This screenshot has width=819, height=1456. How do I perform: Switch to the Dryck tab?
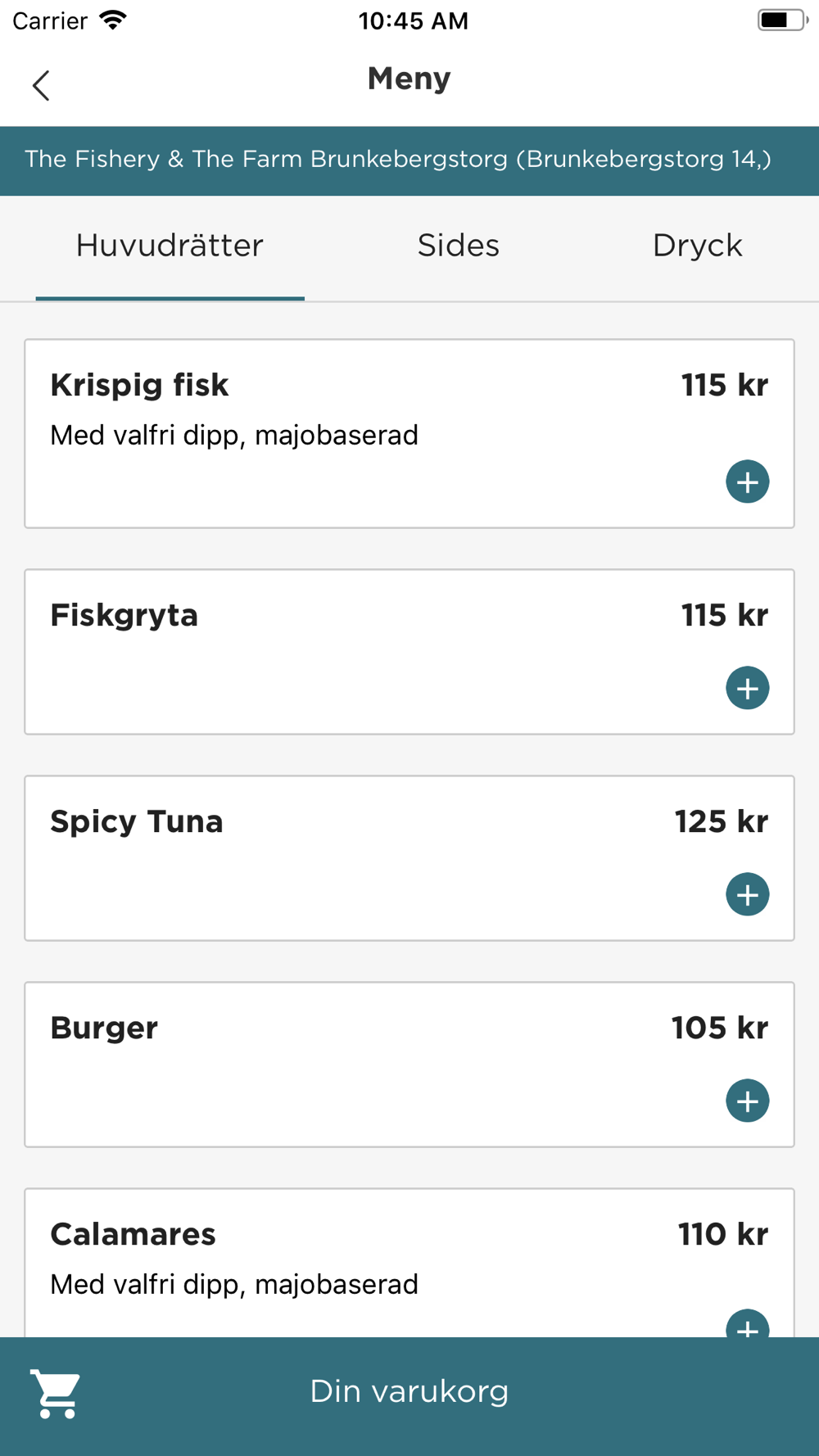697,246
